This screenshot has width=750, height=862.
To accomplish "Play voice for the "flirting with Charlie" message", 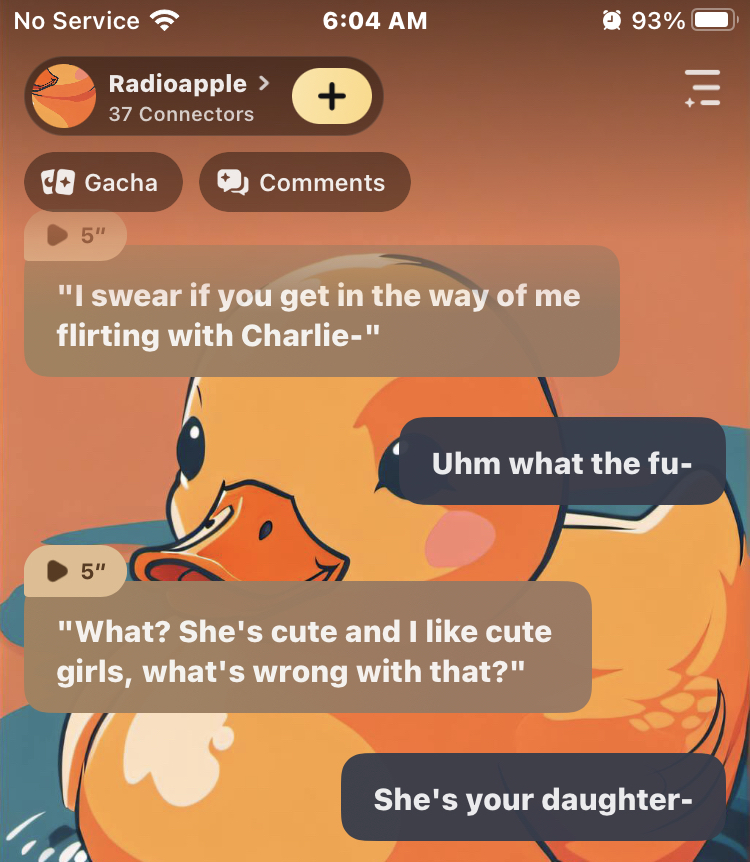I will [x=75, y=236].
